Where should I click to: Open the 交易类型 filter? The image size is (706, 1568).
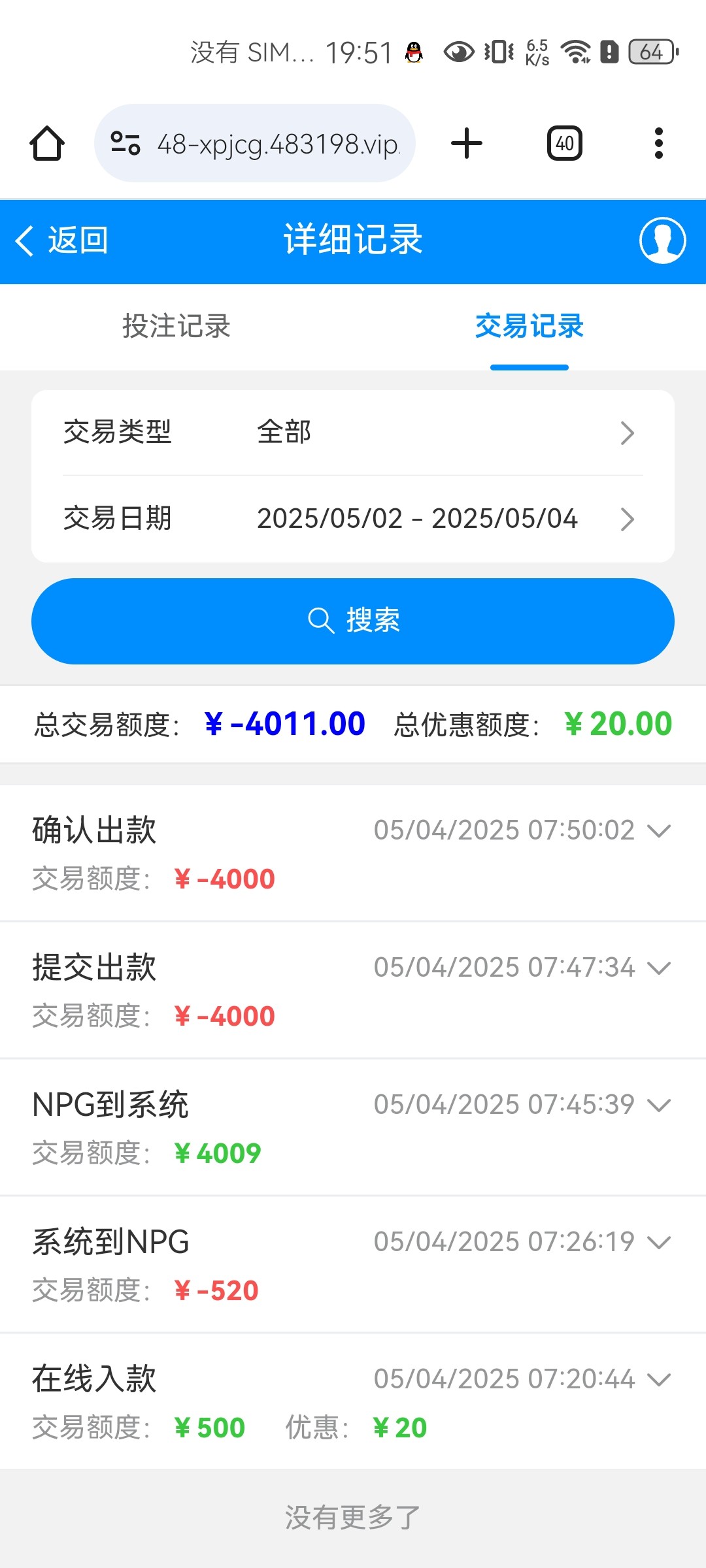[353, 433]
